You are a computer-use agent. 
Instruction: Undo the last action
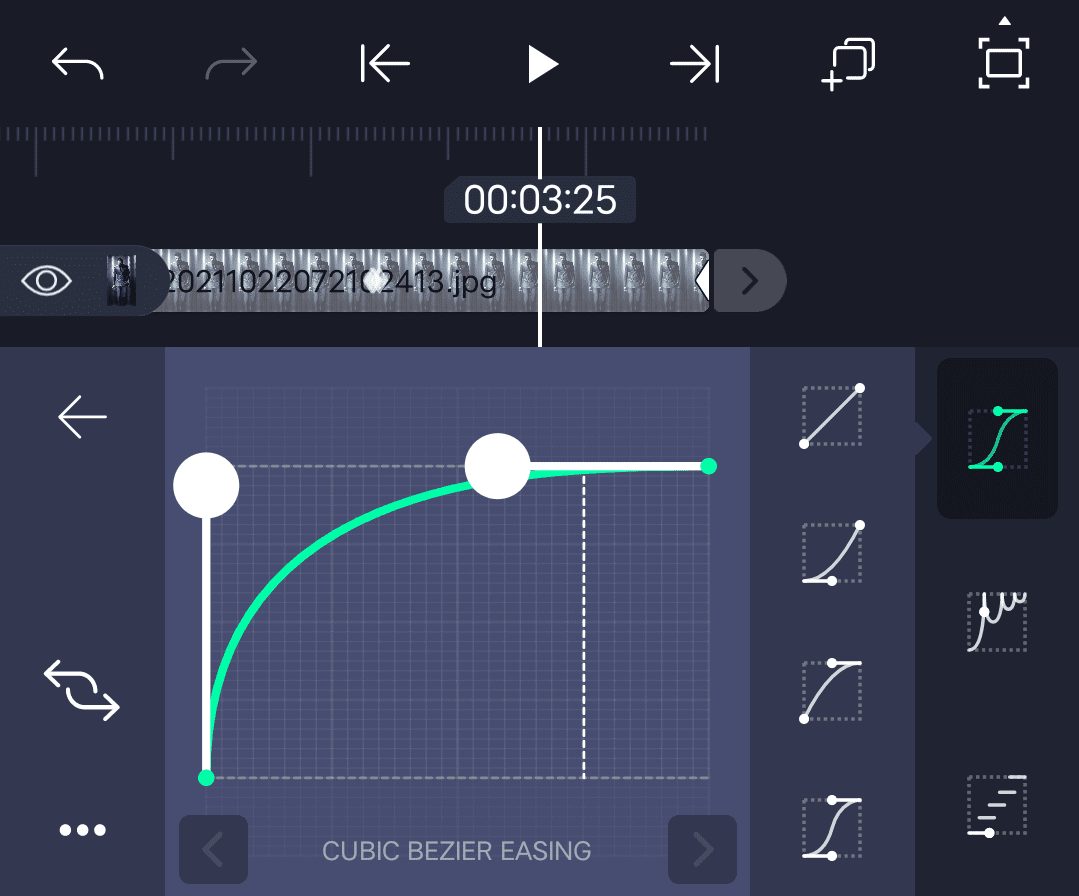(x=78, y=65)
